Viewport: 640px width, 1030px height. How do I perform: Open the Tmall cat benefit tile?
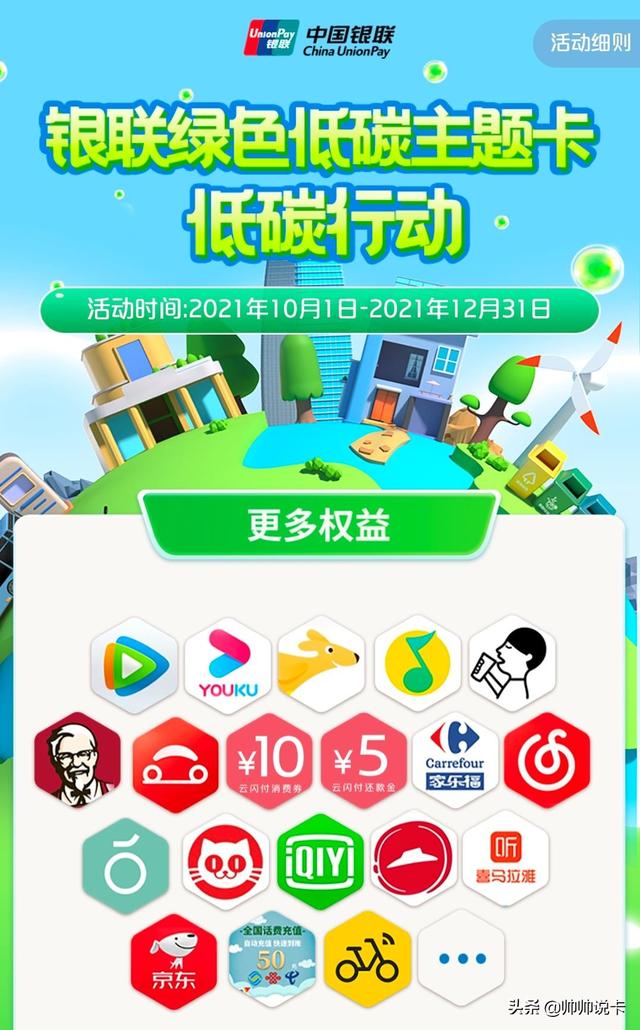[225, 862]
